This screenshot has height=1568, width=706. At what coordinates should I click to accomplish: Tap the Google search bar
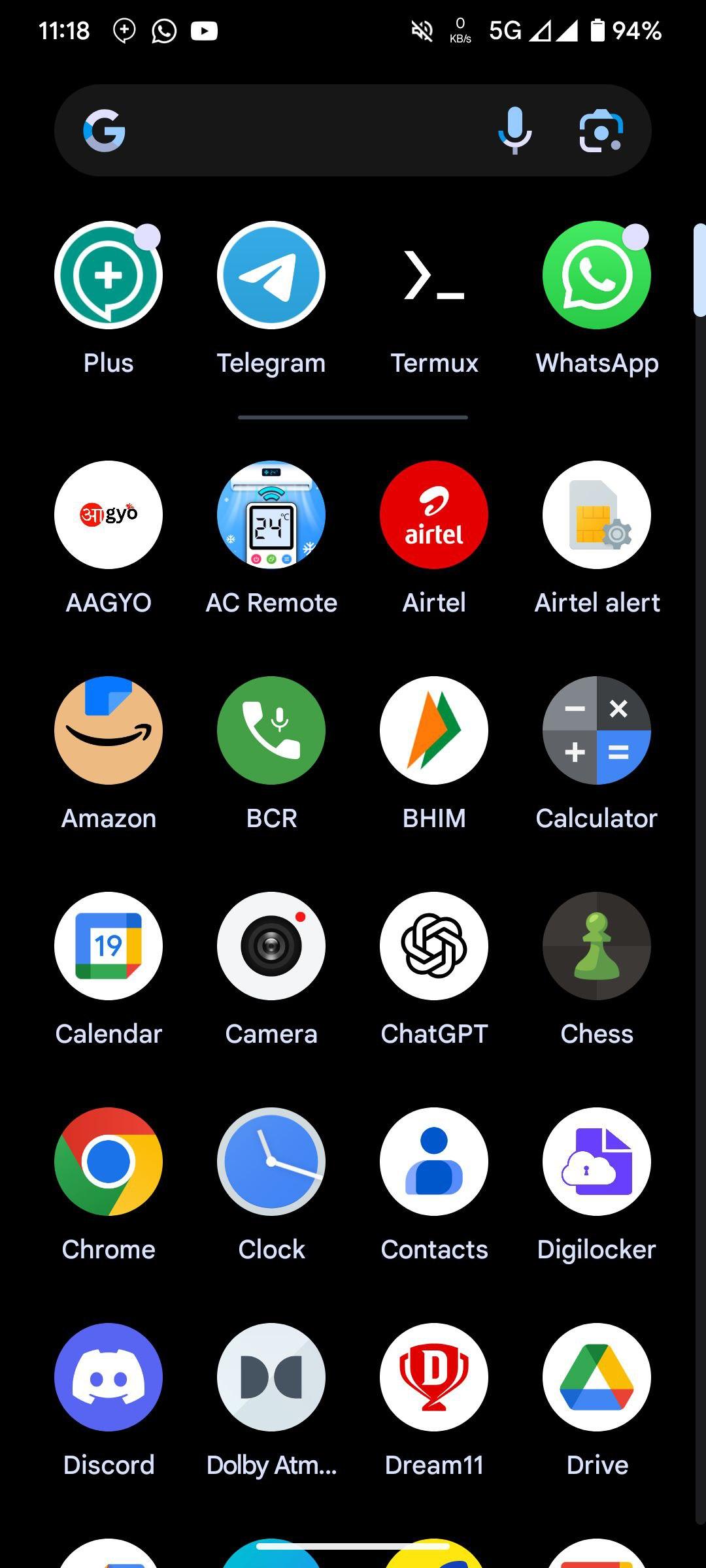point(353,131)
